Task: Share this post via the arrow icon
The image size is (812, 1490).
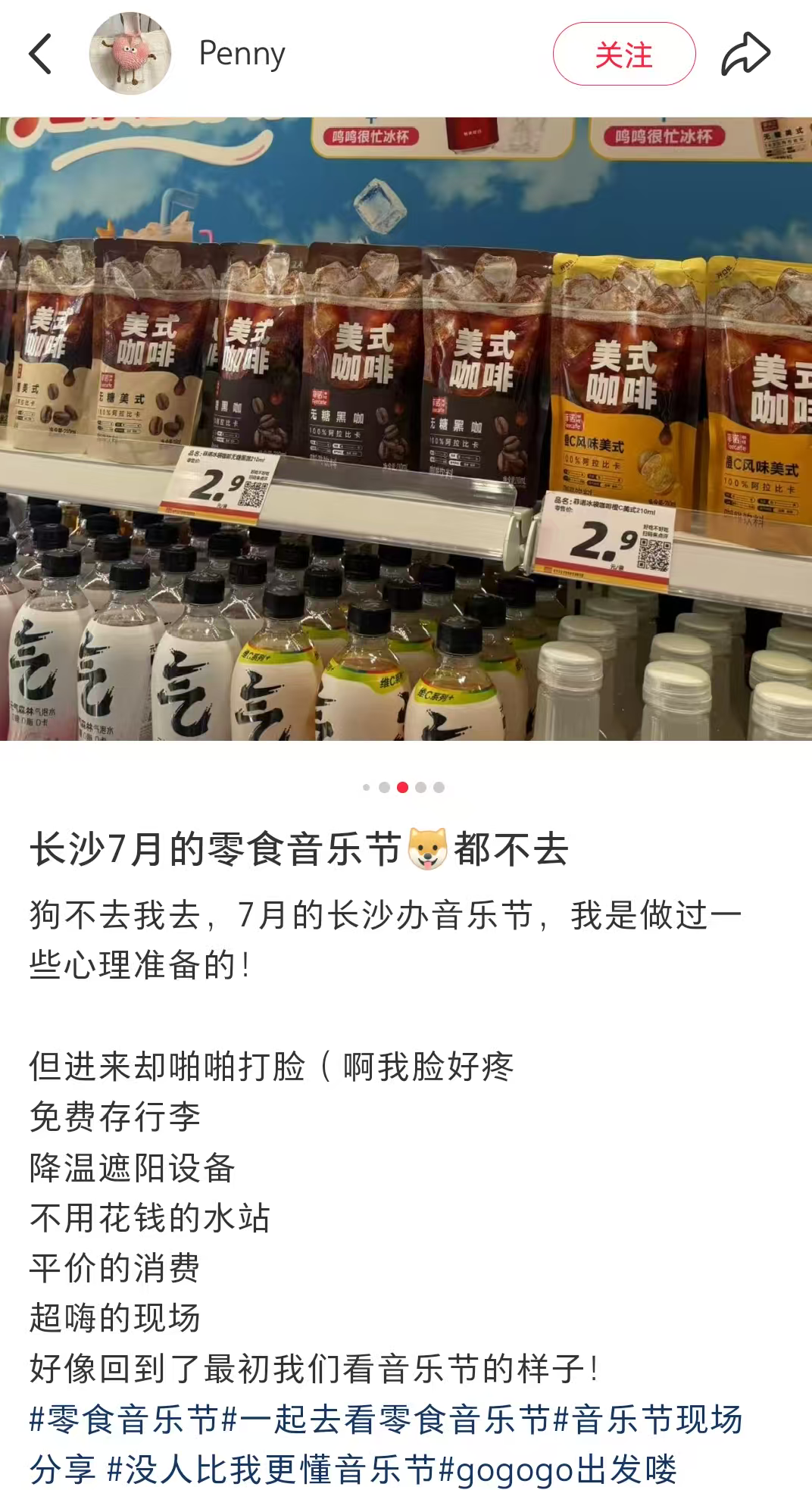Action: [x=745, y=55]
